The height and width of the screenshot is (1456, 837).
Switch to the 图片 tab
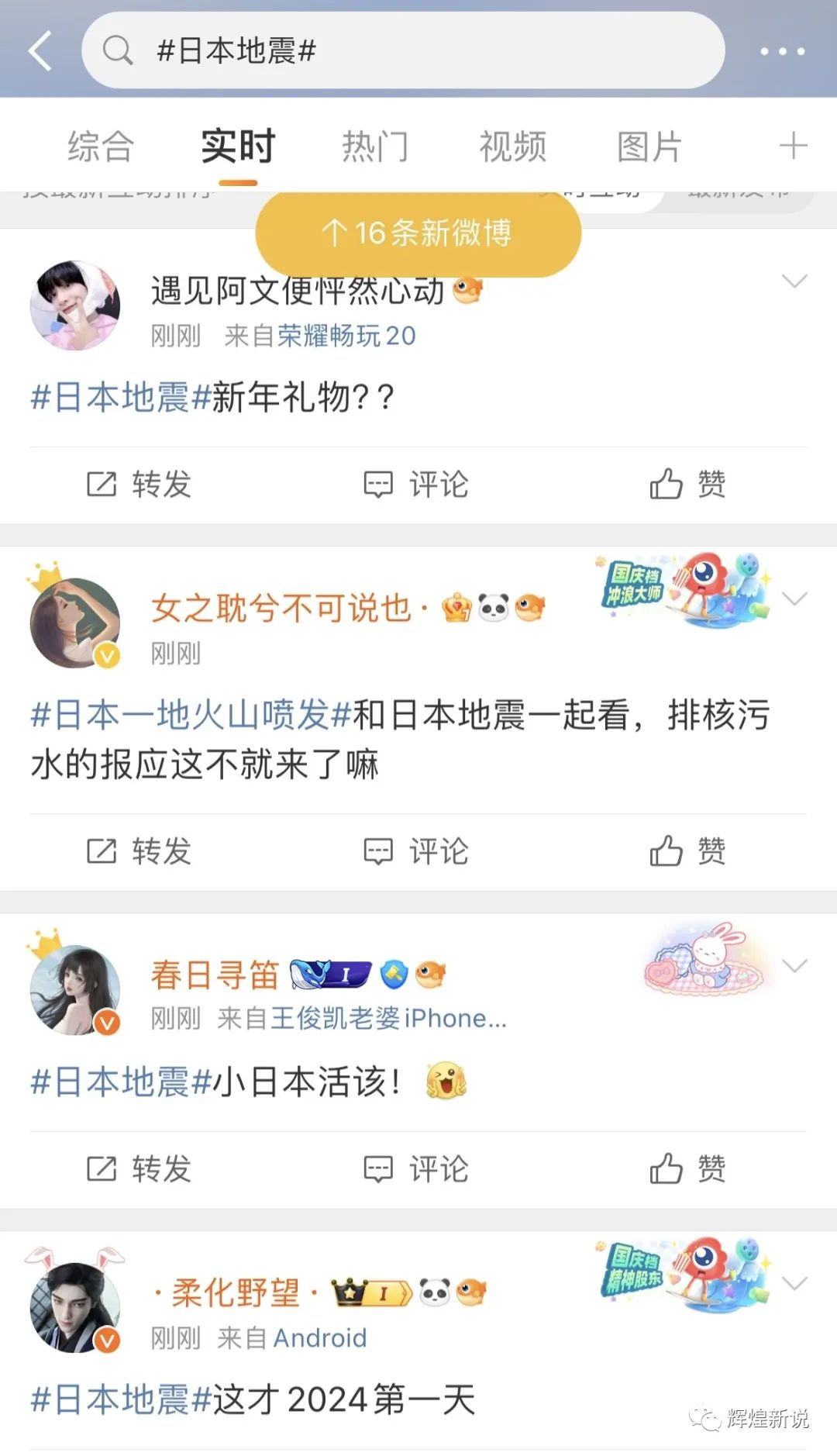649,147
